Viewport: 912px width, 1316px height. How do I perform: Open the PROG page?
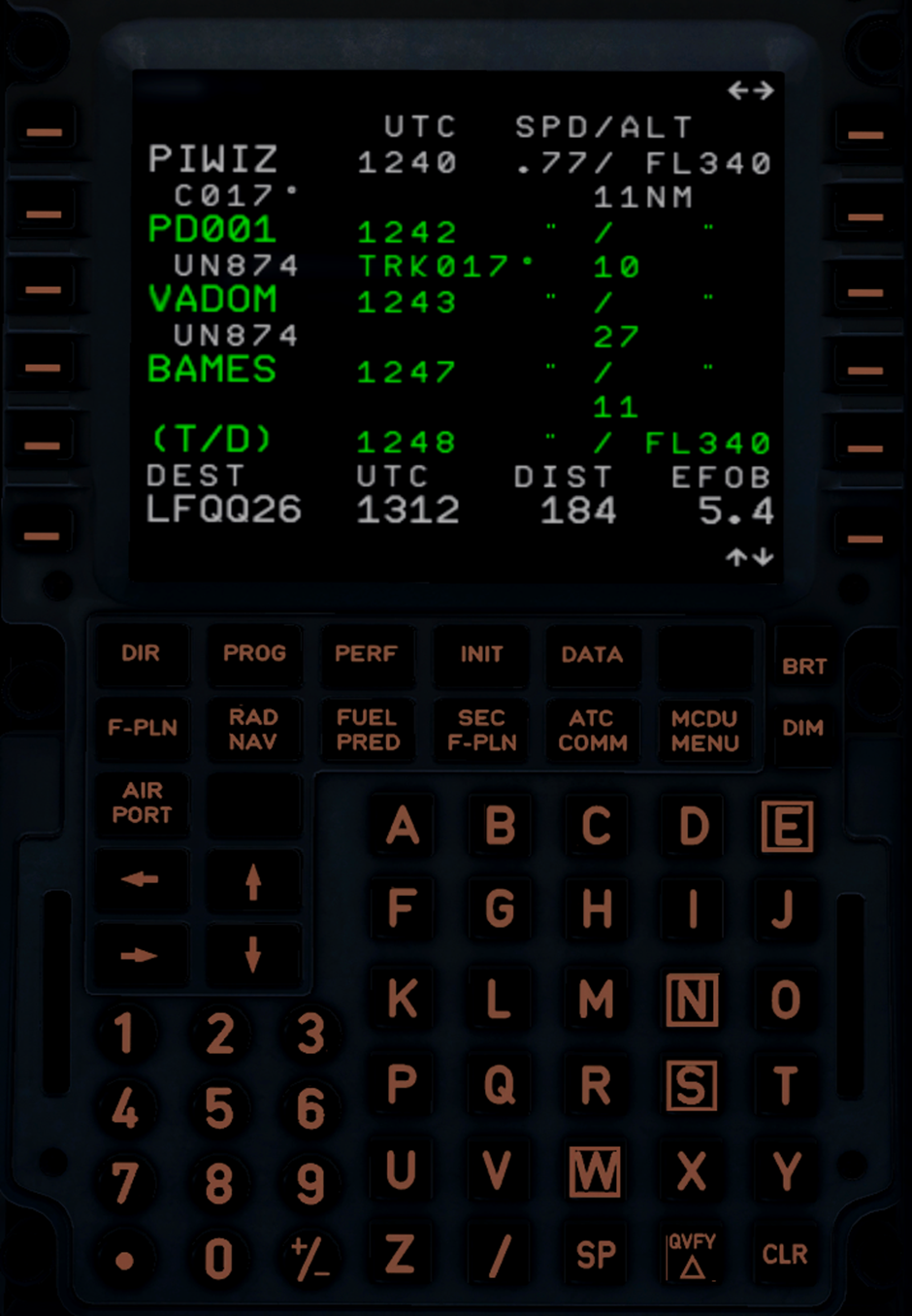pos(254,654)
